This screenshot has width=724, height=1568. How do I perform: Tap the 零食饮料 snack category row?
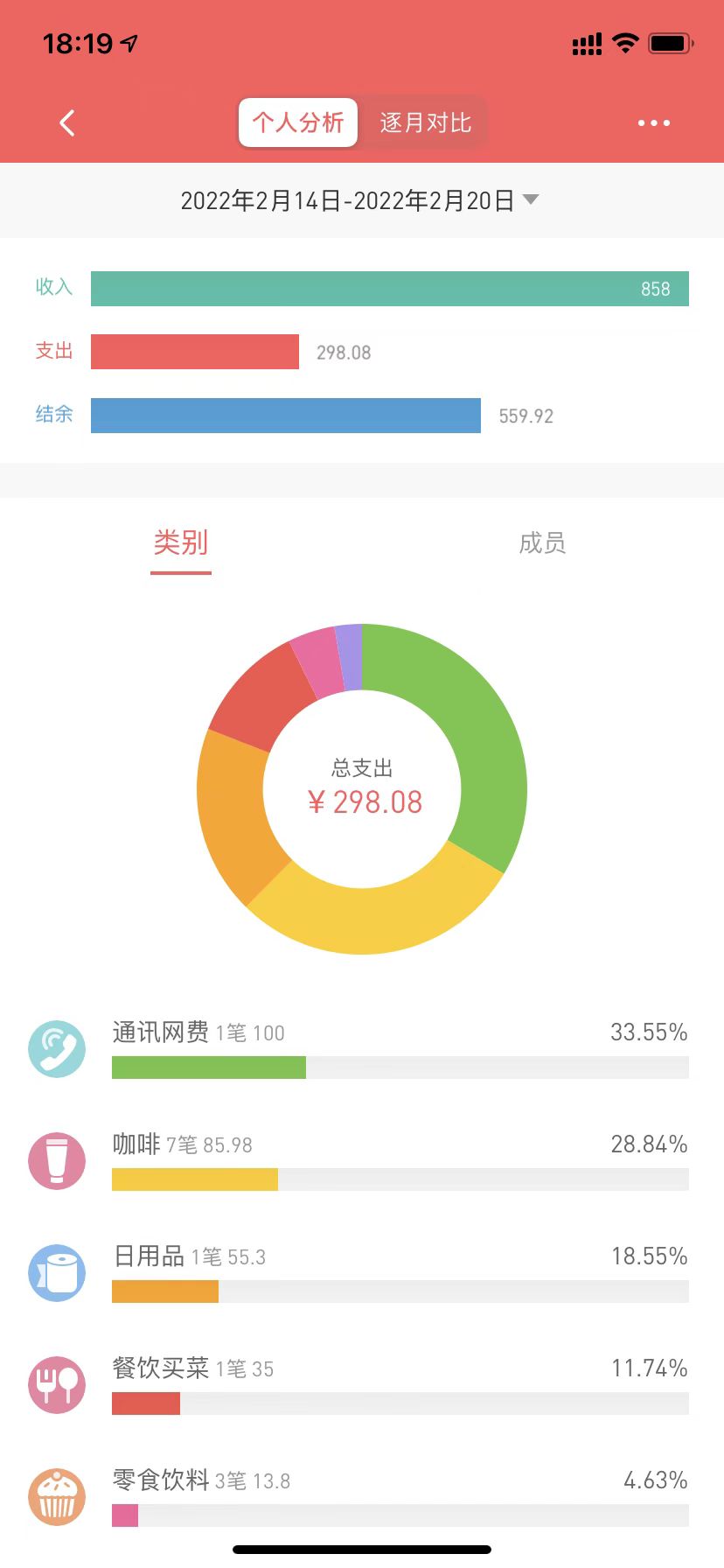tap(362, 1496)
